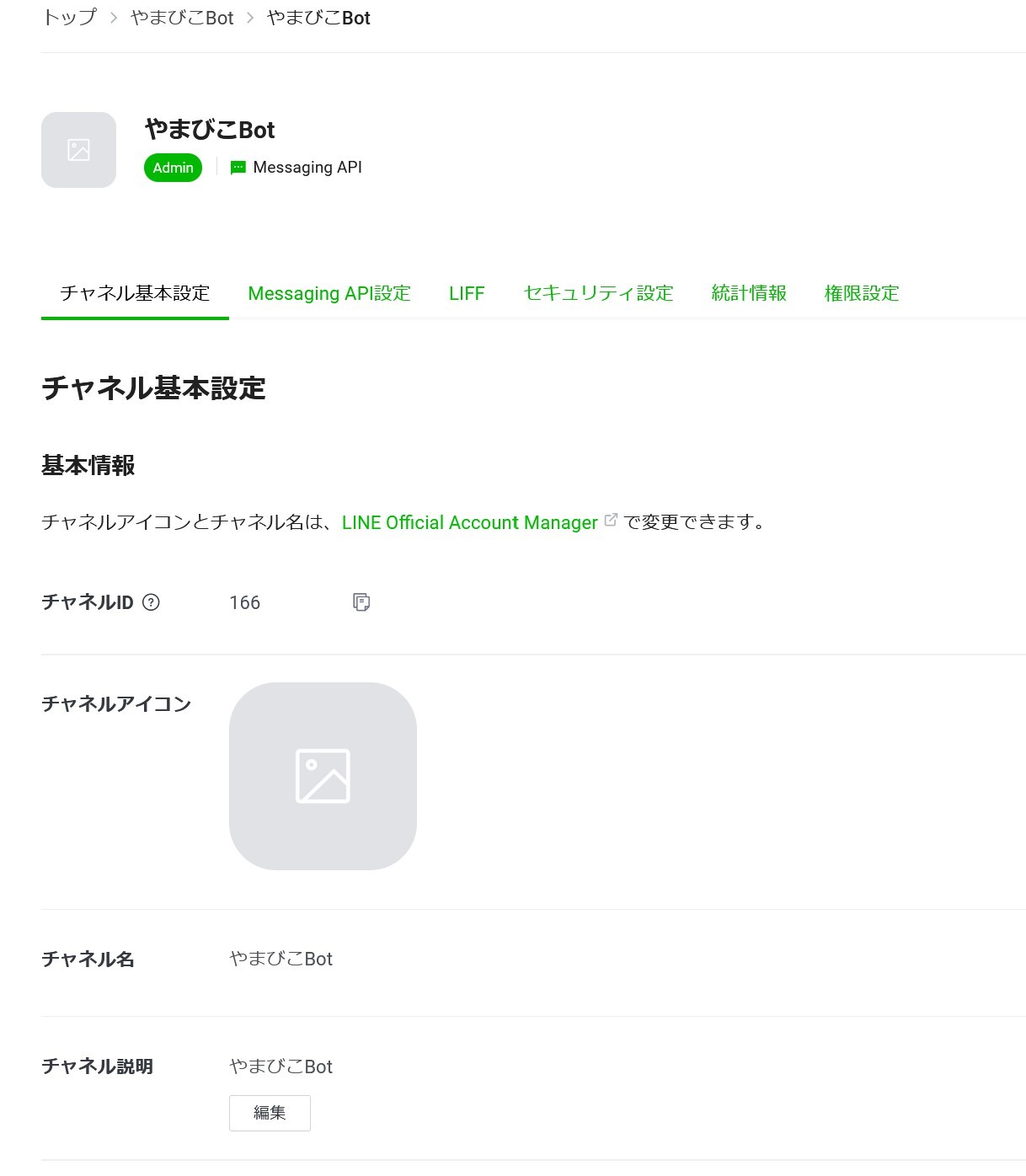The height and width of the screenshot is (1176, 1026).
Task: Open the first やまびこBot breadcrumb link
Action: [182, 18]
